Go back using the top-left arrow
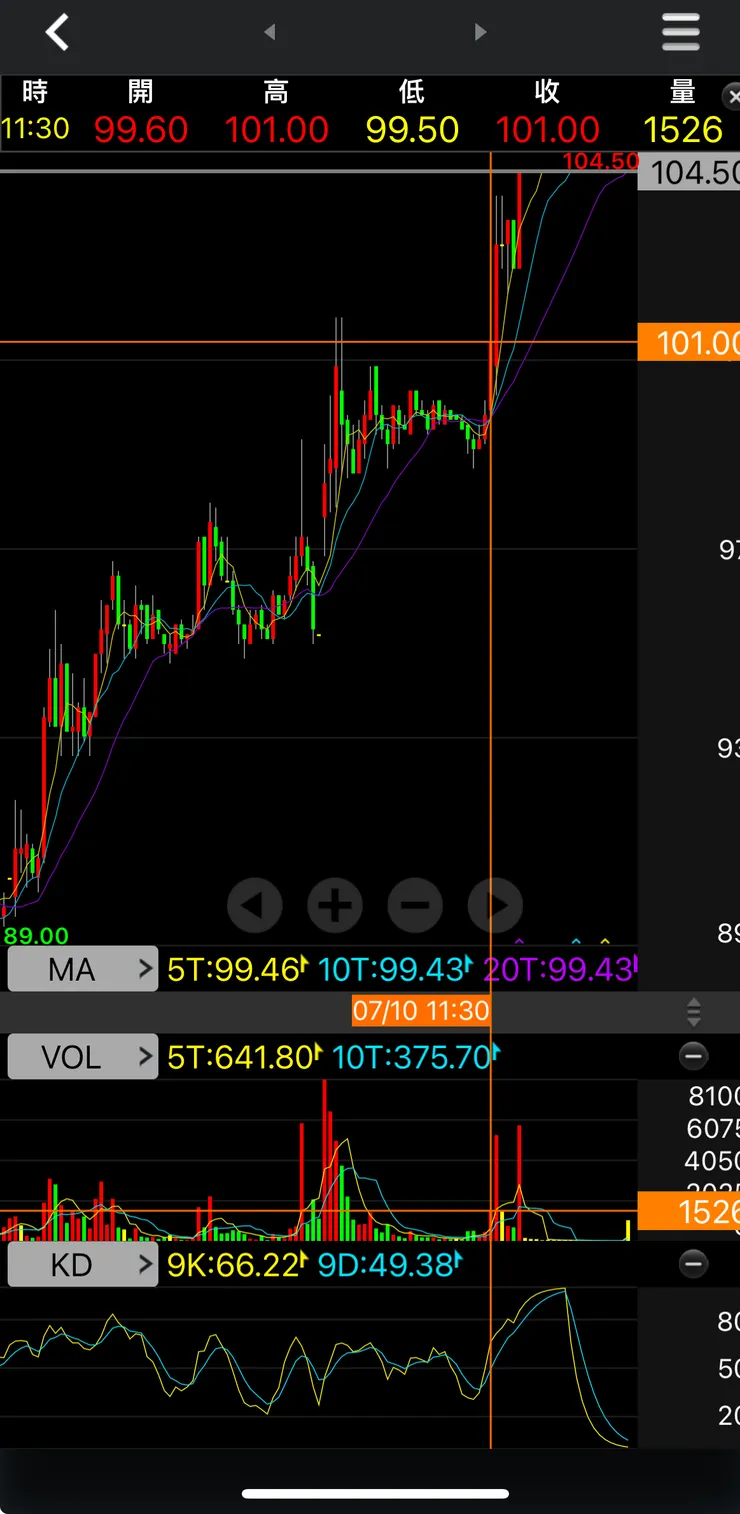 (57, 32)
